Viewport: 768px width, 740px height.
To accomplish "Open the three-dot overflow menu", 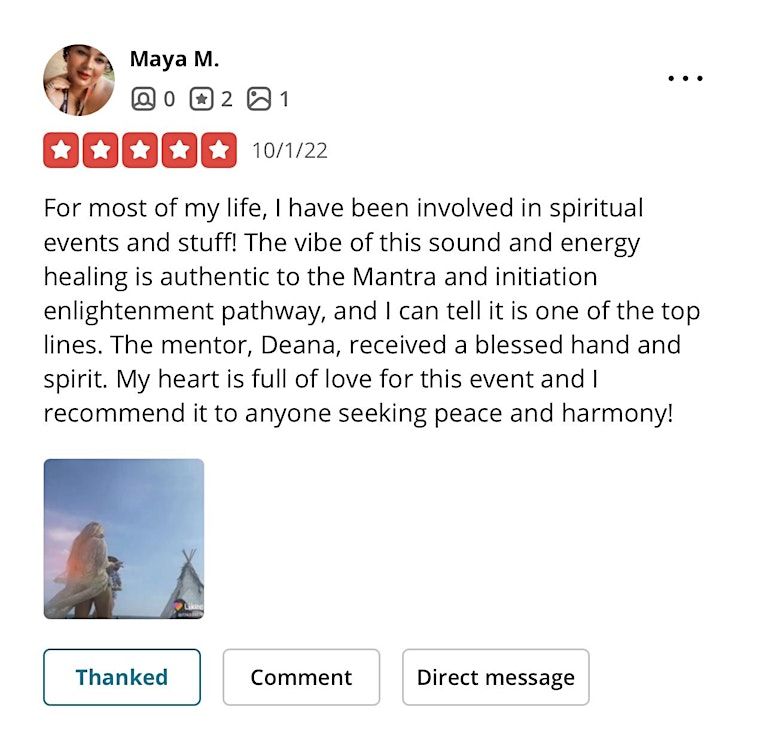I will coord(685,79).
